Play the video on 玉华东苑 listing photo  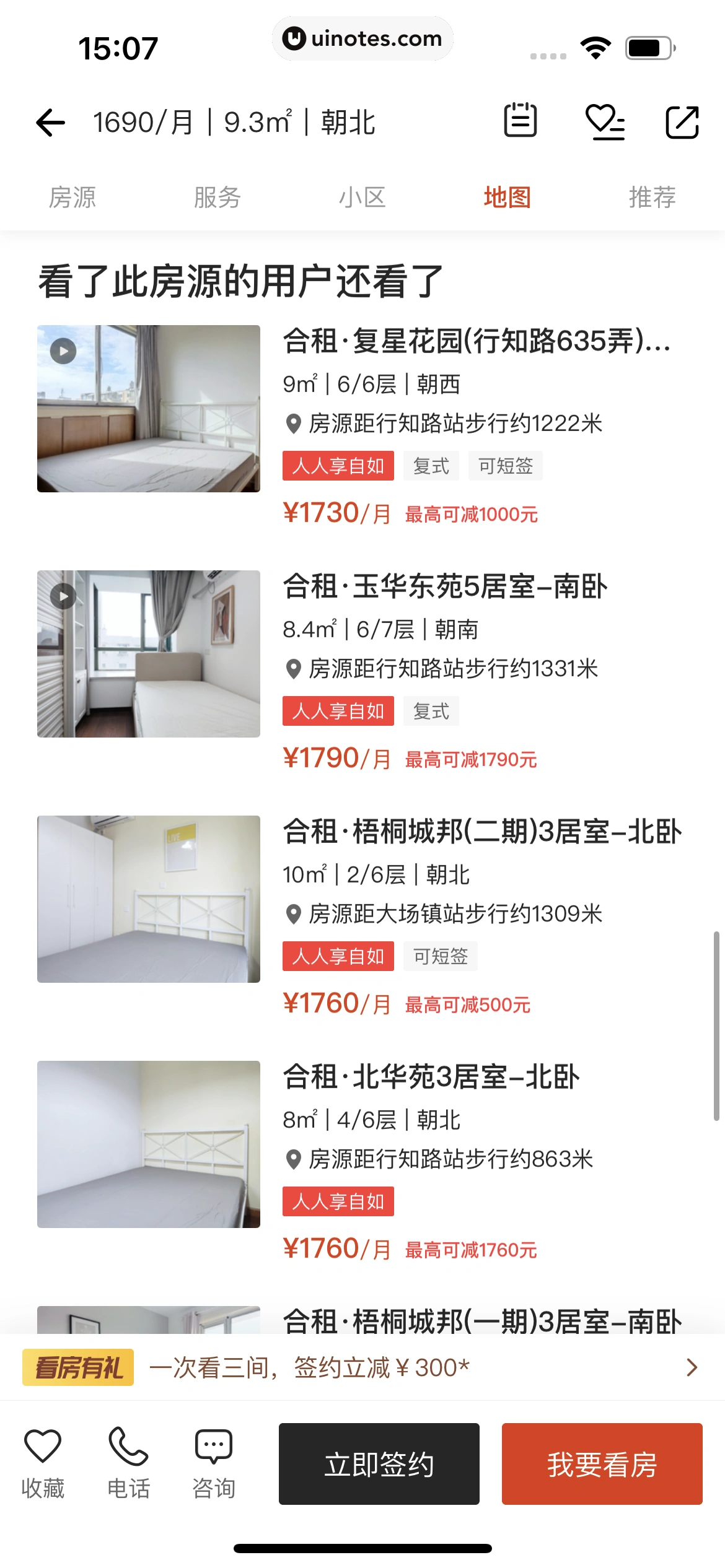[62, 595]
